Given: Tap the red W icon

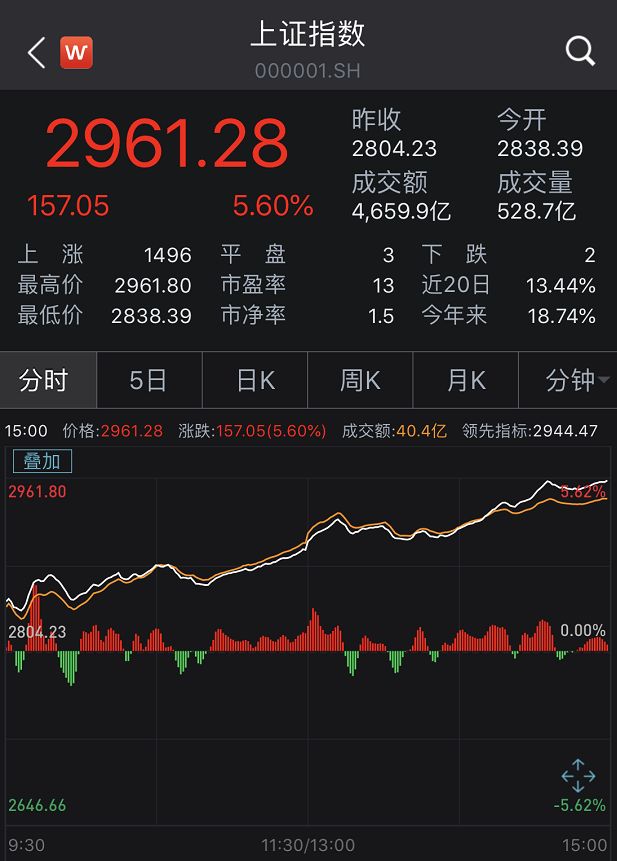Looking at the screenshot, I should [77, 53].
